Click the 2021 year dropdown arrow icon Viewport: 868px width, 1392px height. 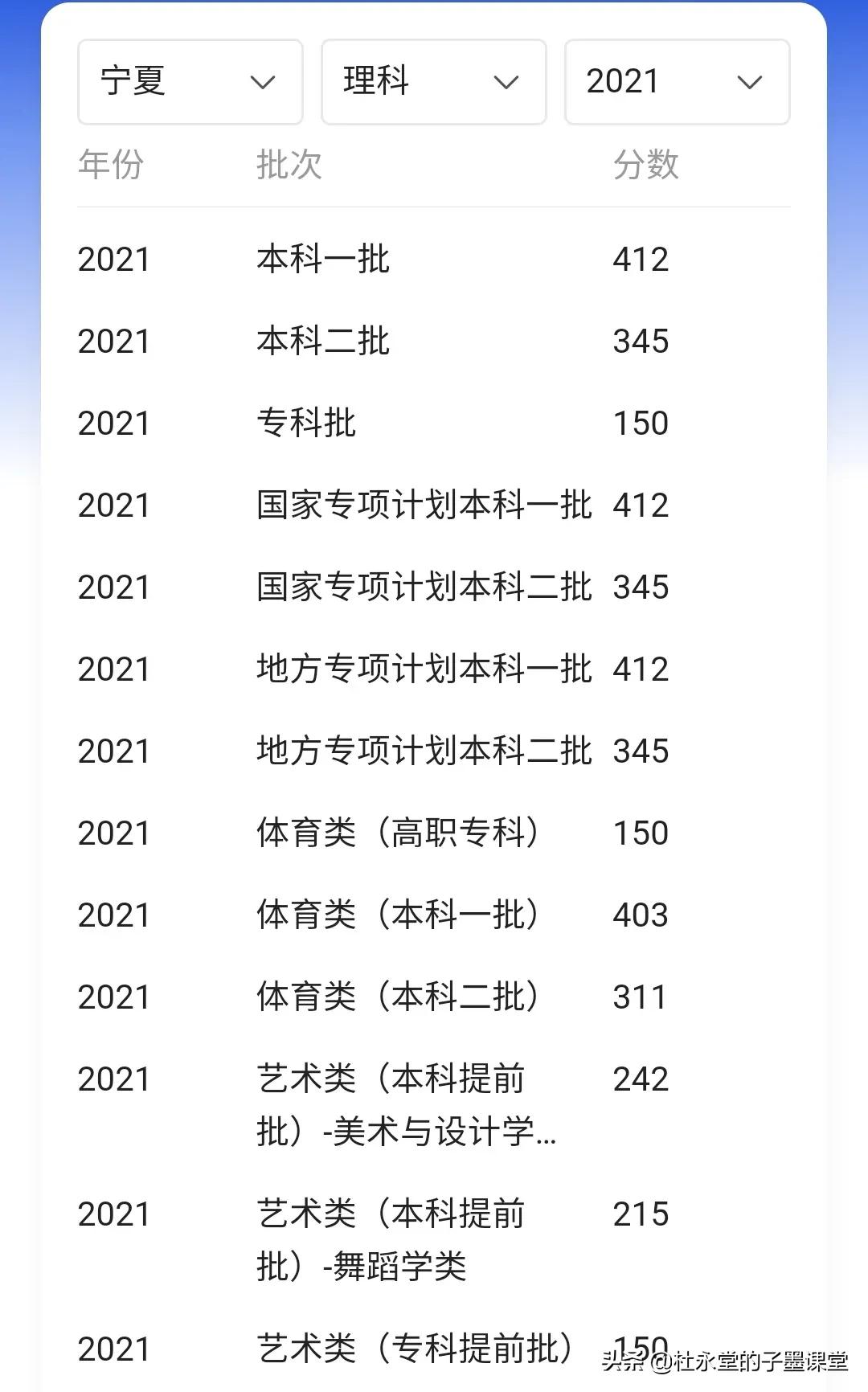749,82
